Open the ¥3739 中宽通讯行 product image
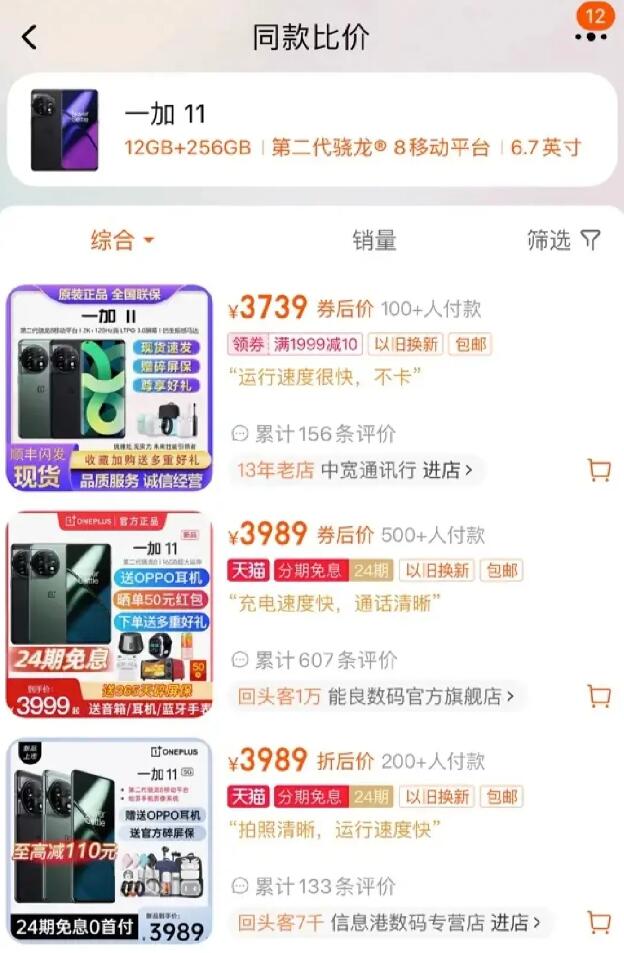The width and height of the screenshot is (624, 953). tap(109, 387)
